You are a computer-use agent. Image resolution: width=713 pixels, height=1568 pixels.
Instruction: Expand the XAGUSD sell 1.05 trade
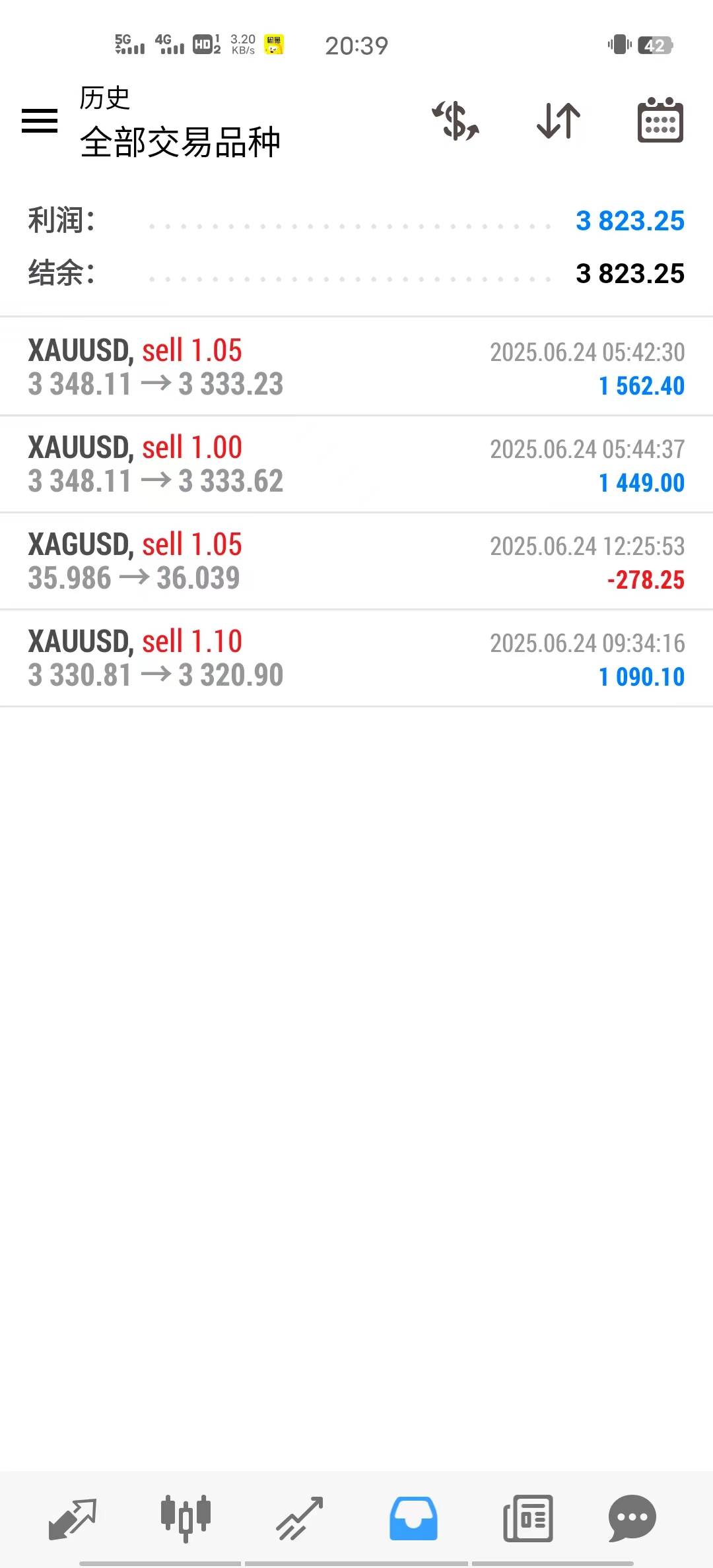[x=356, y=561]
